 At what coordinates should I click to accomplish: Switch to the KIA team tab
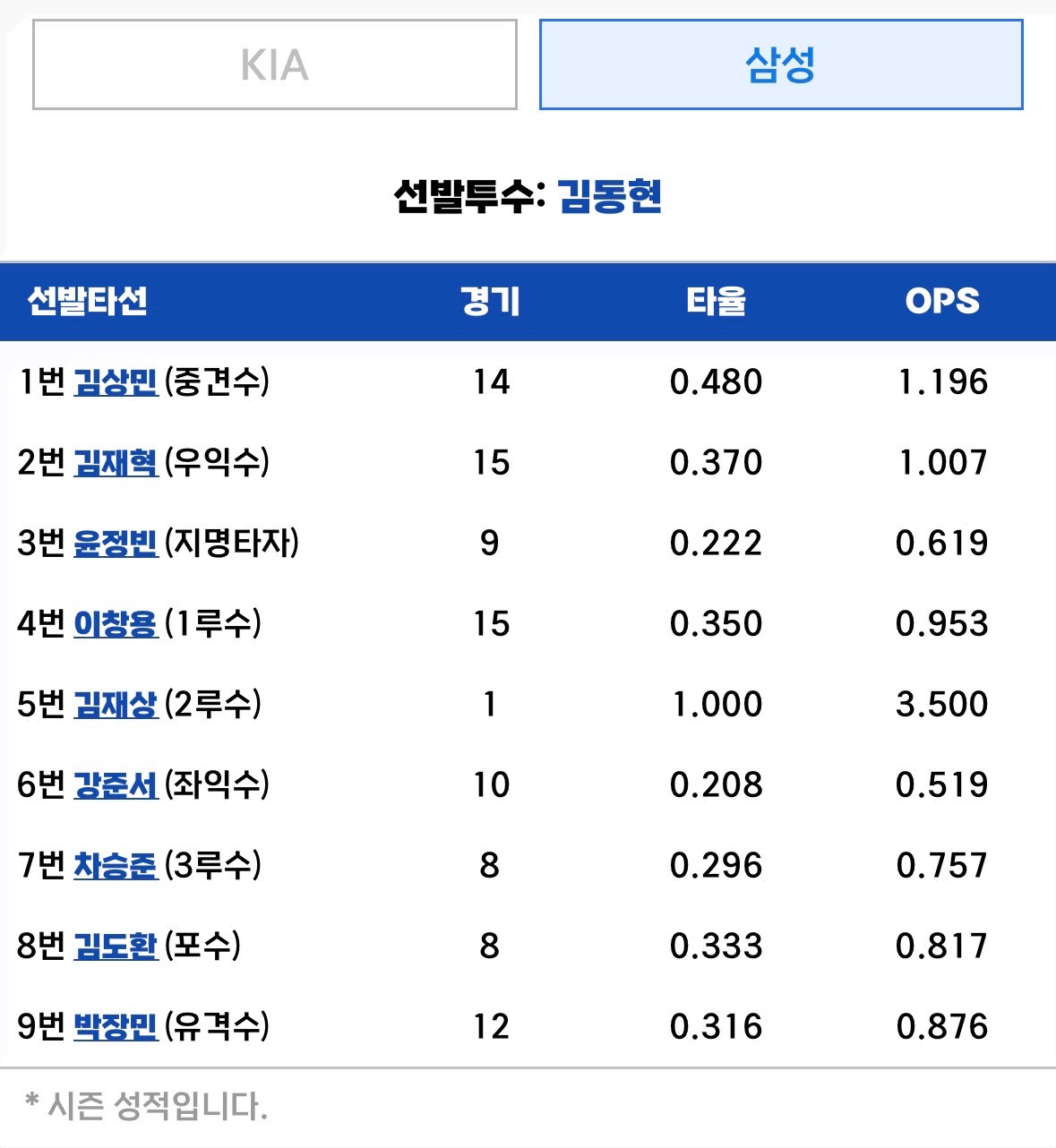[274, 65]
